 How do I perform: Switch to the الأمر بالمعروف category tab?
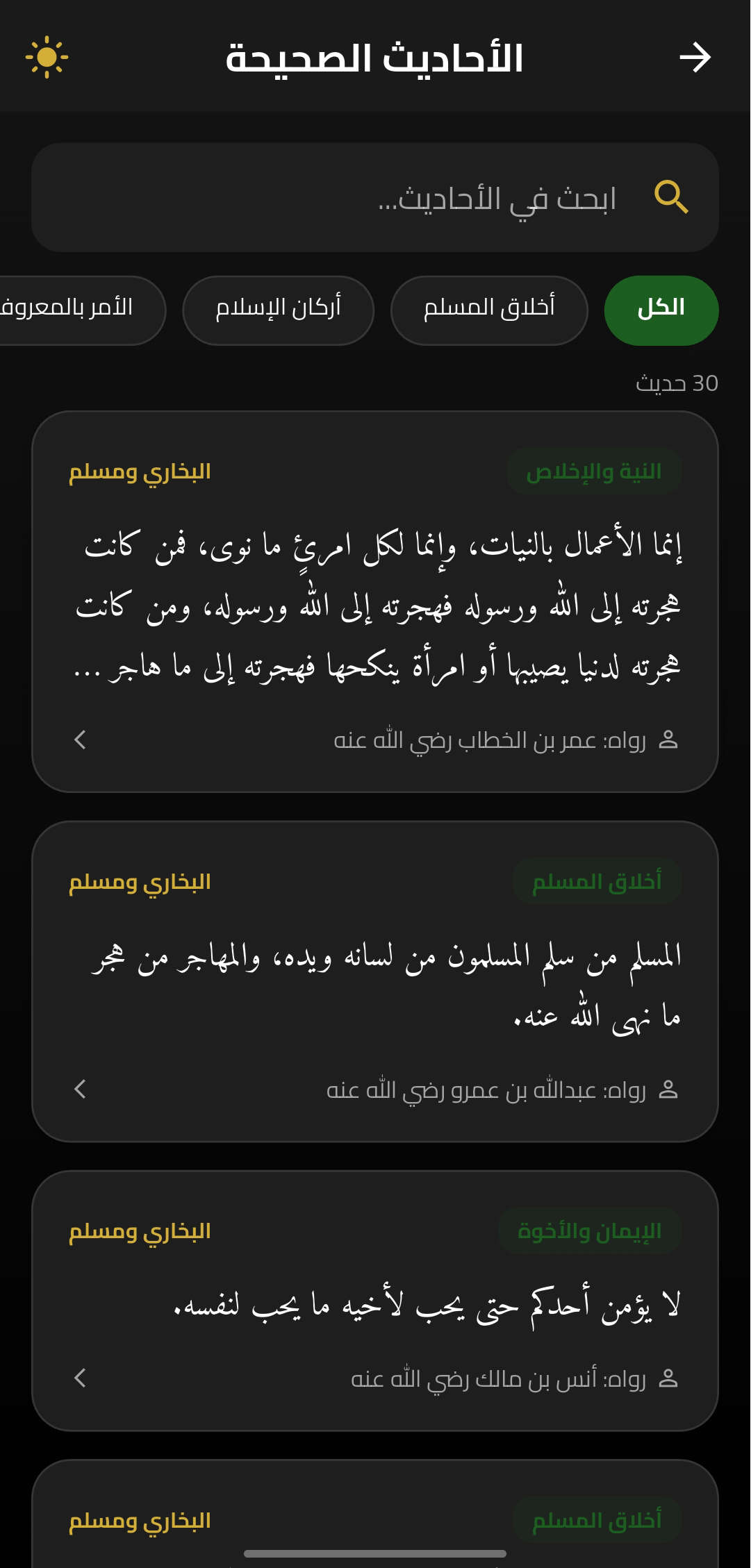click(x=69, y=310)
